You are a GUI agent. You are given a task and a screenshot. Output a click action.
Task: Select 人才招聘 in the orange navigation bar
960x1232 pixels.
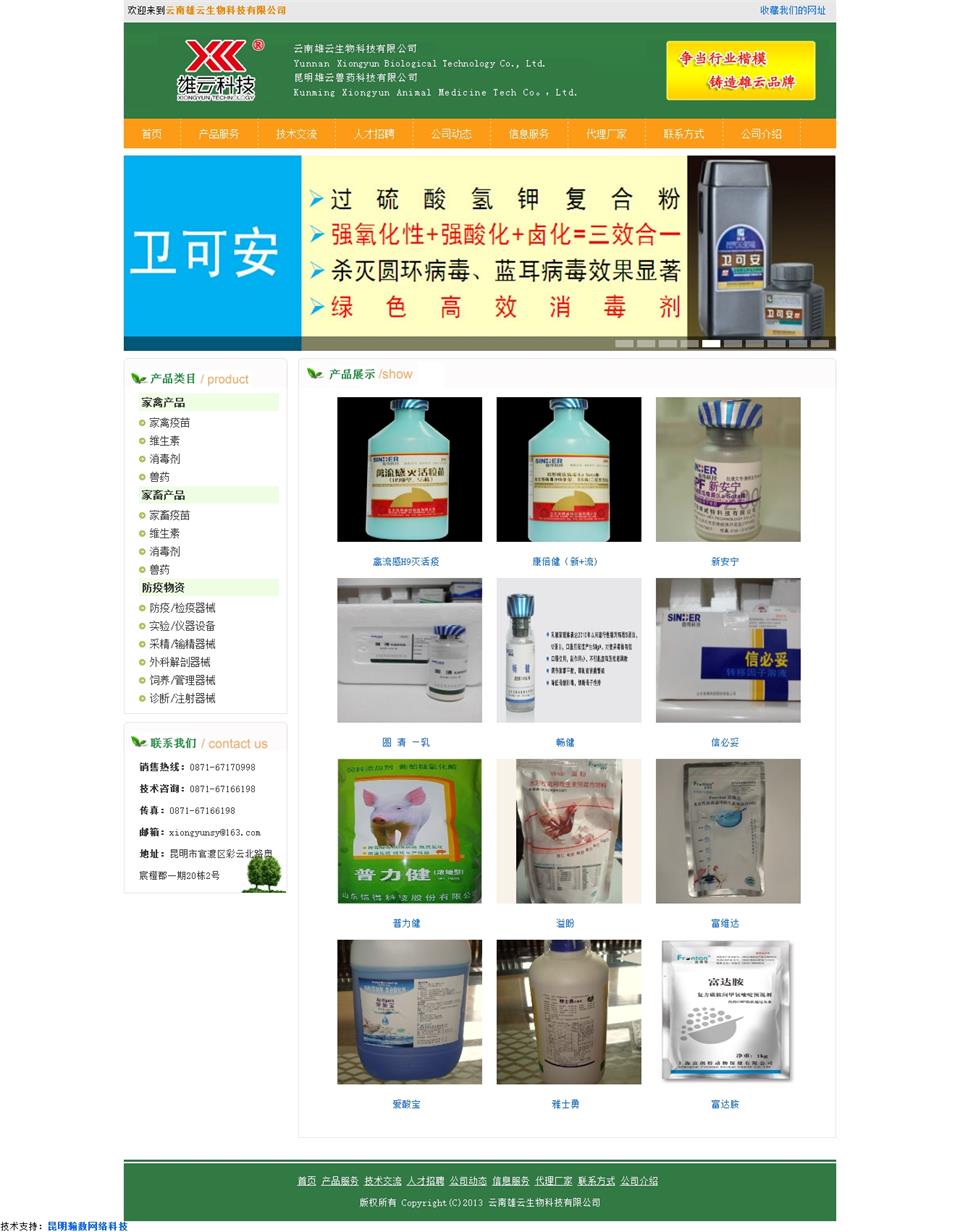373,134
